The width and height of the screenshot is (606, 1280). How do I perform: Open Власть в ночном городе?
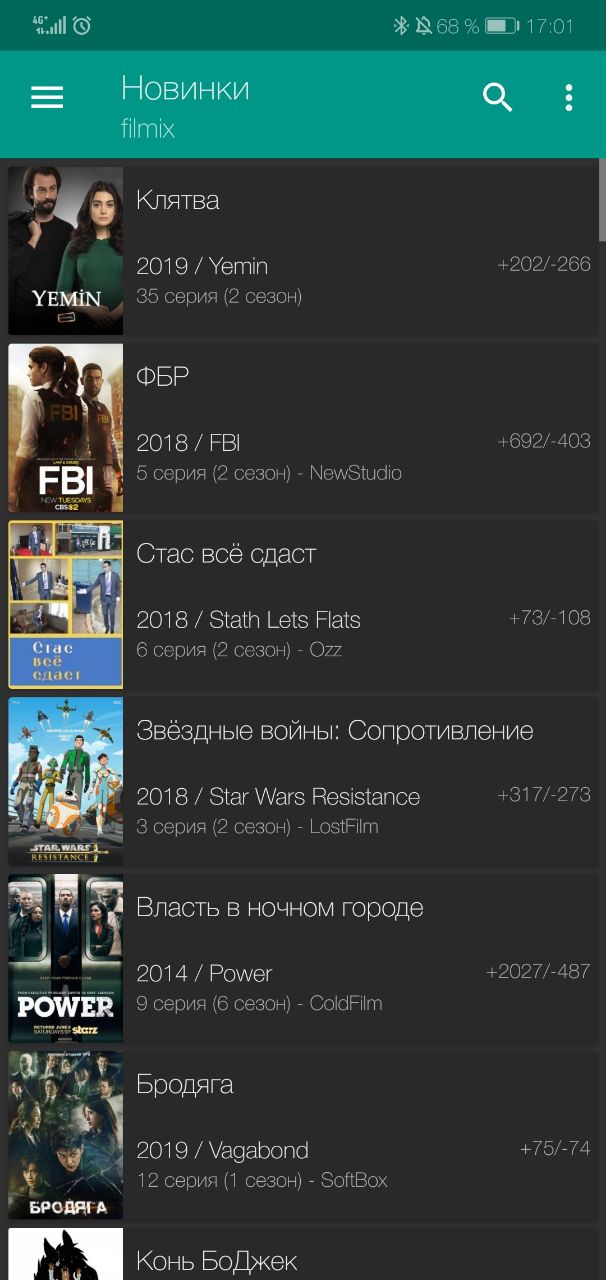pyautogui.click(x=300, y=958)
